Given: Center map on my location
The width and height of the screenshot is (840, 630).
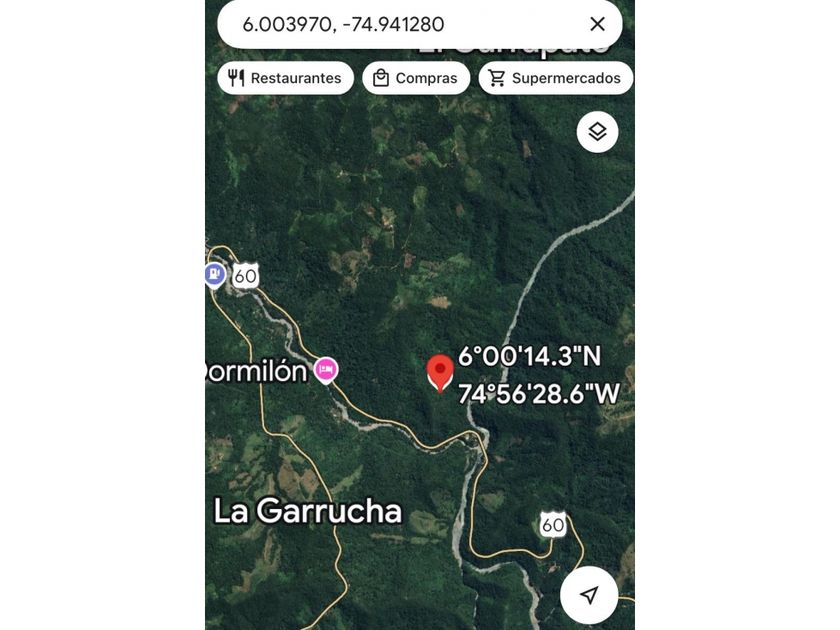Looking at the screenshot, I should (589, 595).
